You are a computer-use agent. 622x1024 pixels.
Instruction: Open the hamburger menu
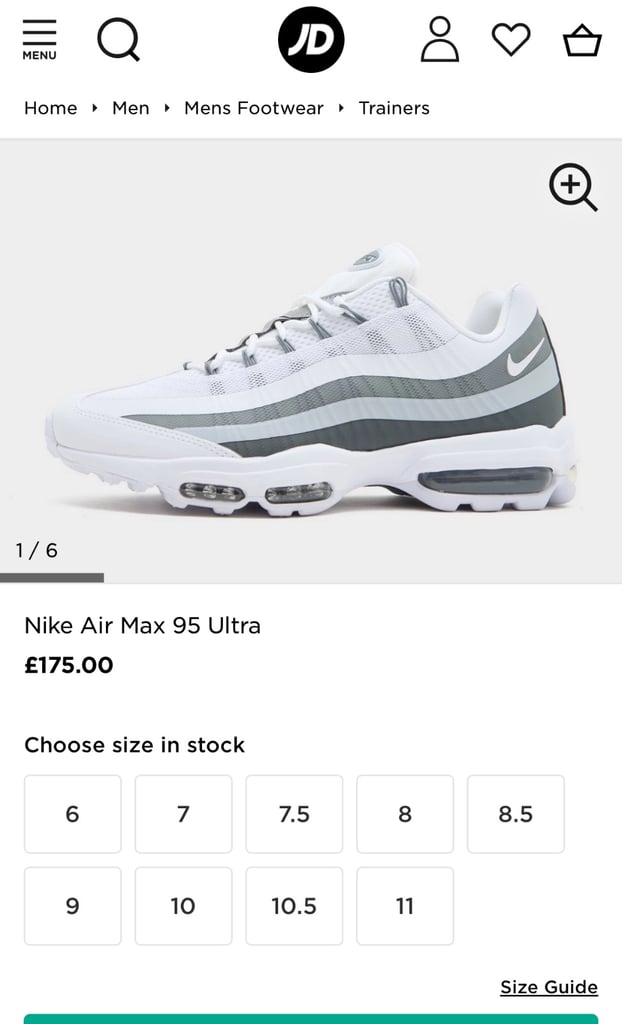point(39,40)
